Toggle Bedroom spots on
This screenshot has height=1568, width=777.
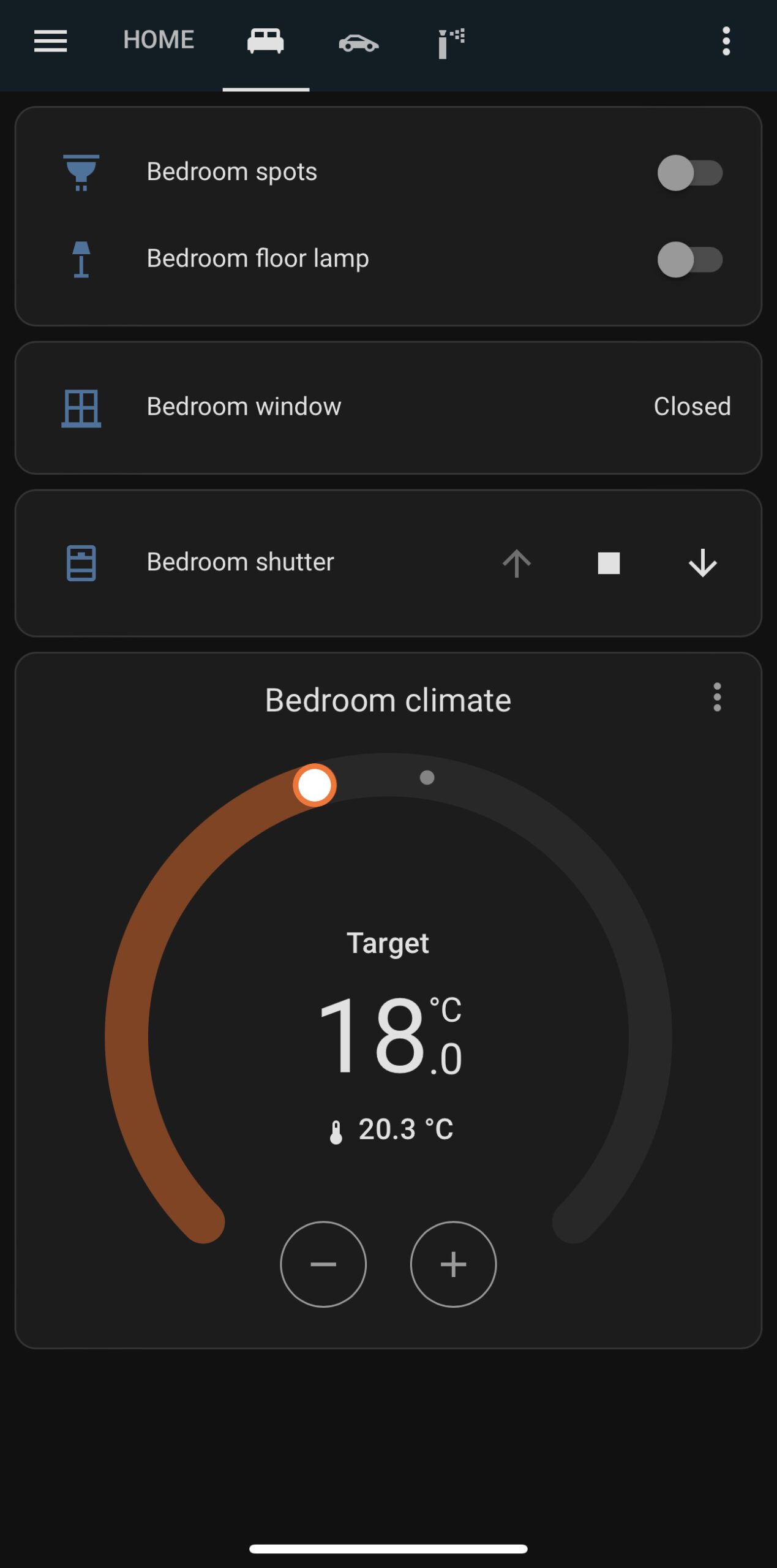pyautogui.click(x=689, y=173)
